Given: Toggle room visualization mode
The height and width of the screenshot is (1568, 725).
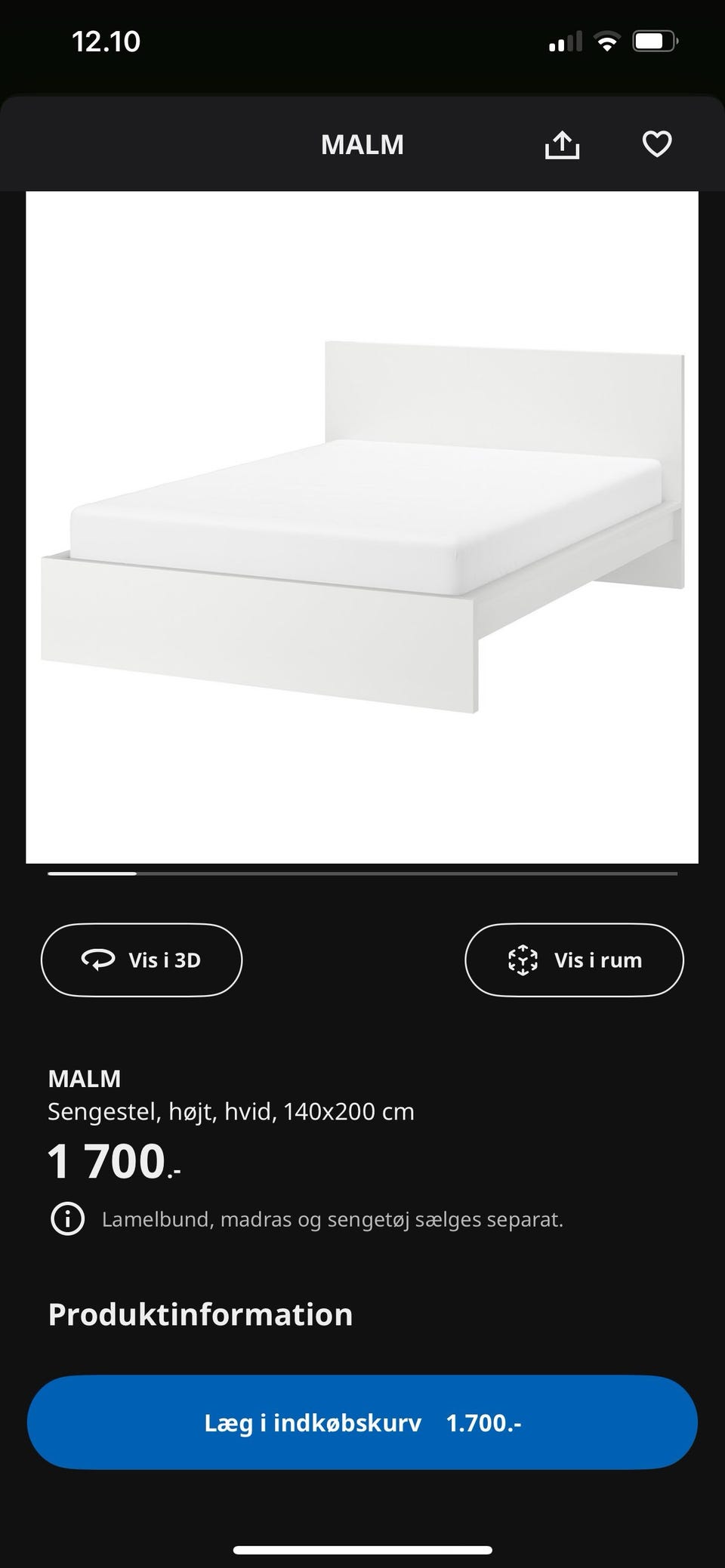Looking at the screenshot, I should coord(574,960).
